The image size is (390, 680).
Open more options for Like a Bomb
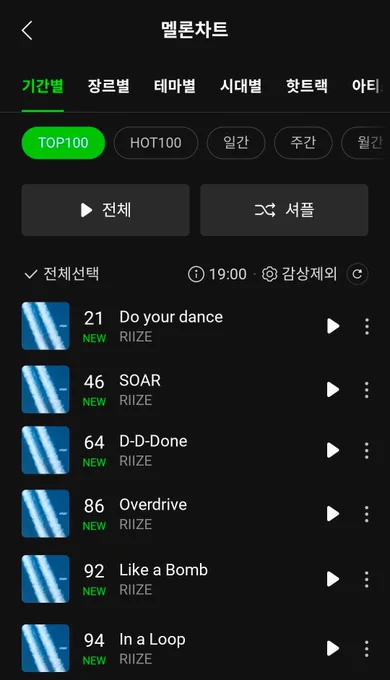pyautogui.click(x=367, y=579)
